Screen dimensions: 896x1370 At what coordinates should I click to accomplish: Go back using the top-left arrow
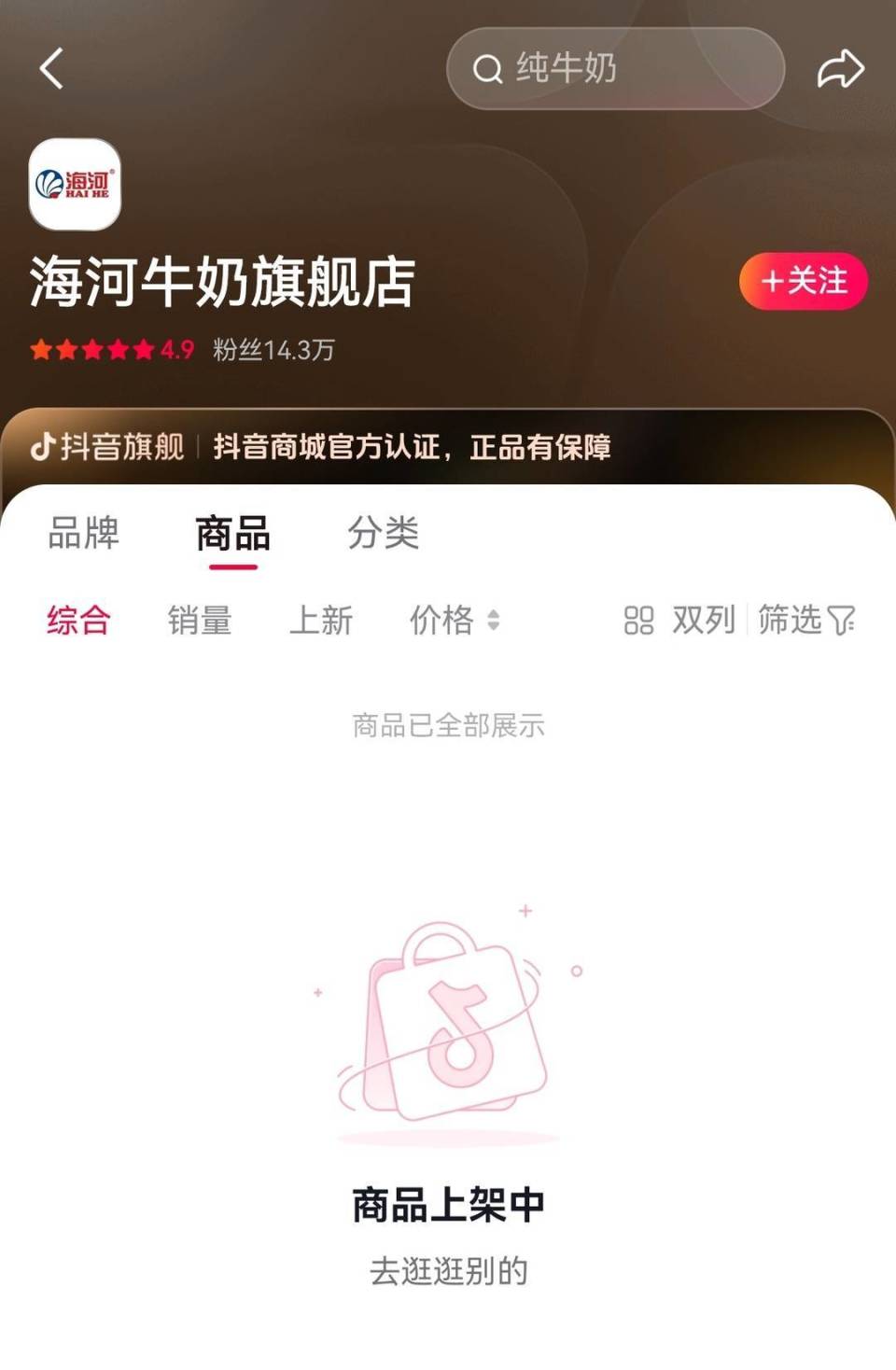tap(52, 68)
